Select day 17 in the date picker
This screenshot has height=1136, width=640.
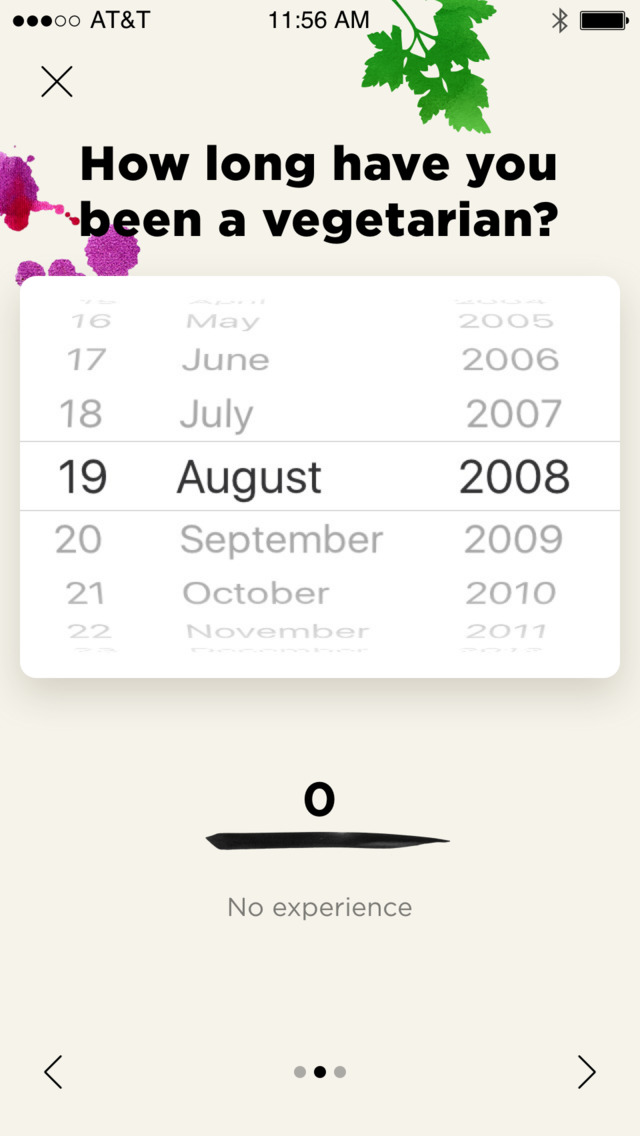tap(86, 360)
